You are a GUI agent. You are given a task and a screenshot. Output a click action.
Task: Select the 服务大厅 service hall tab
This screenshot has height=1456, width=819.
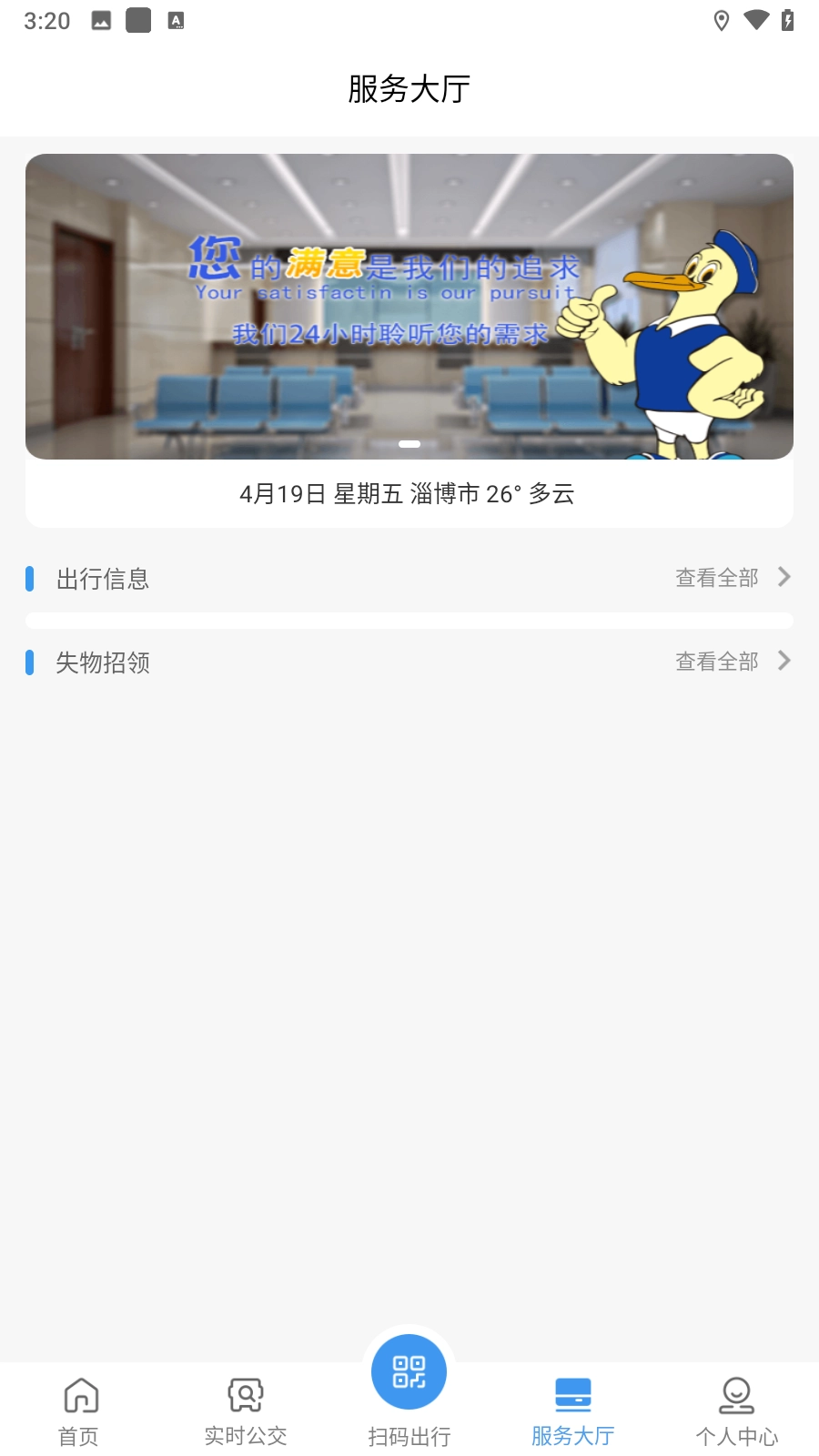pyautogui.click(x=572, y=1410)
